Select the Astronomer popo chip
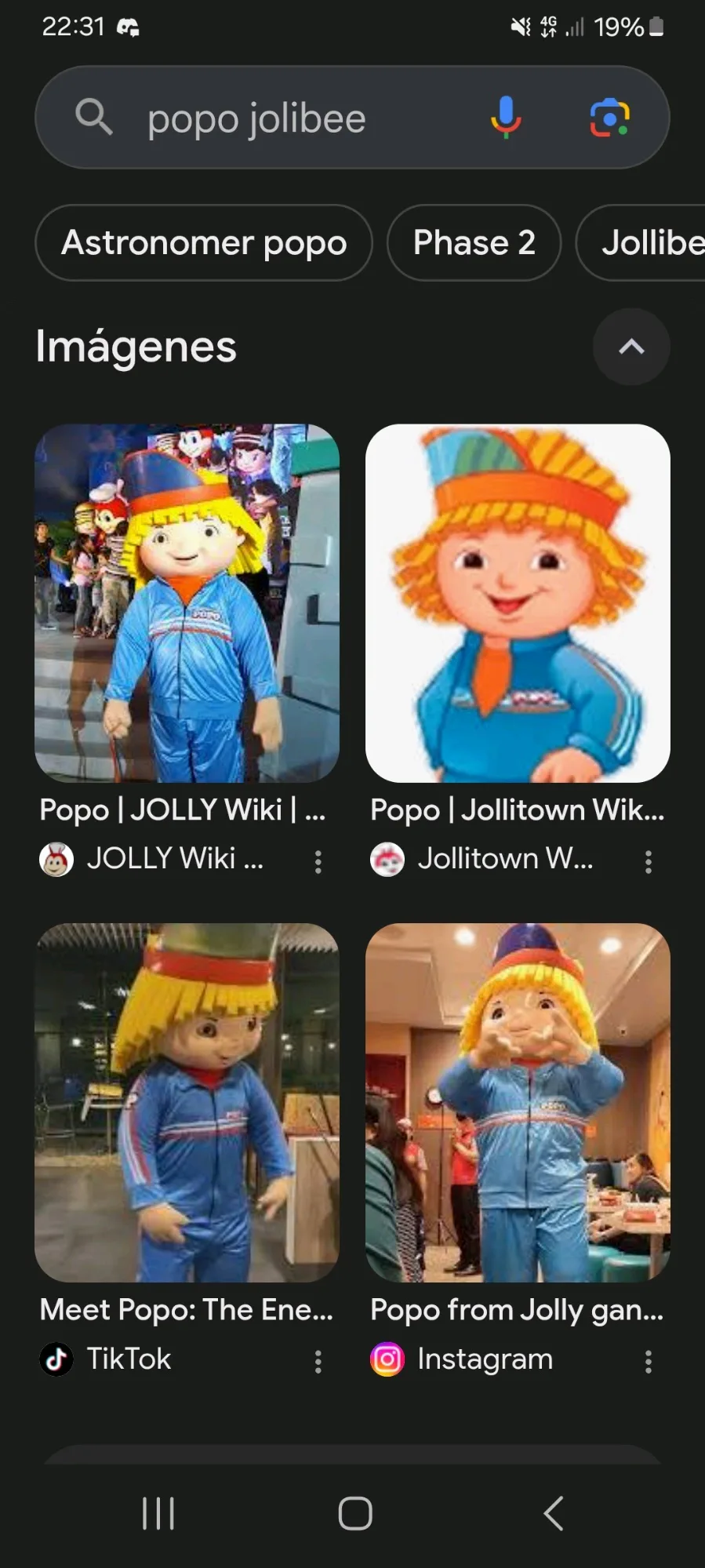705x1568 pixels. tap(204, 243)
